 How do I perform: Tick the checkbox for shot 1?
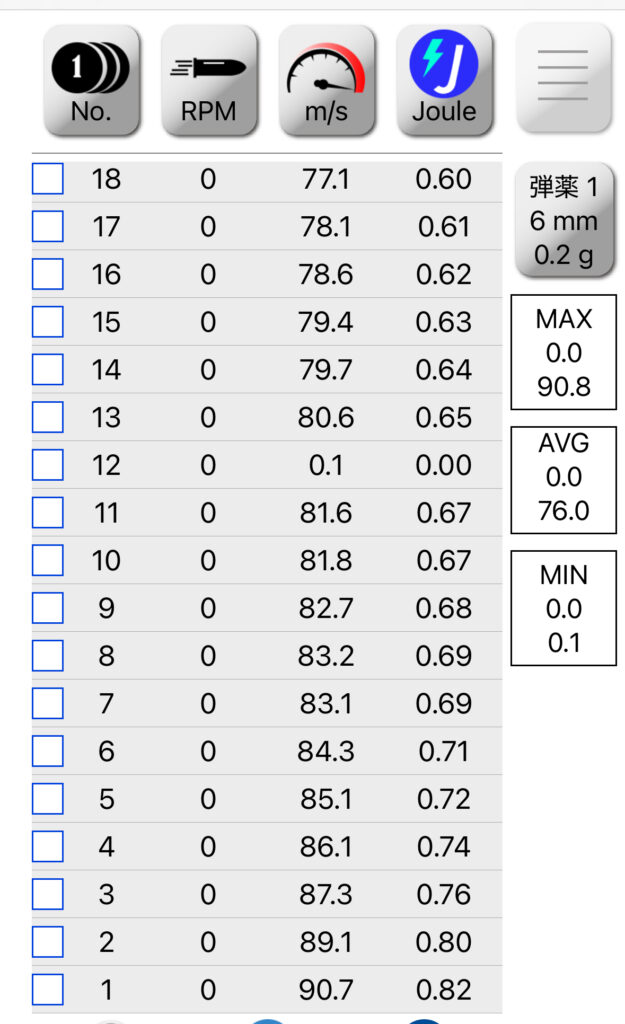[x=48, y=990]
